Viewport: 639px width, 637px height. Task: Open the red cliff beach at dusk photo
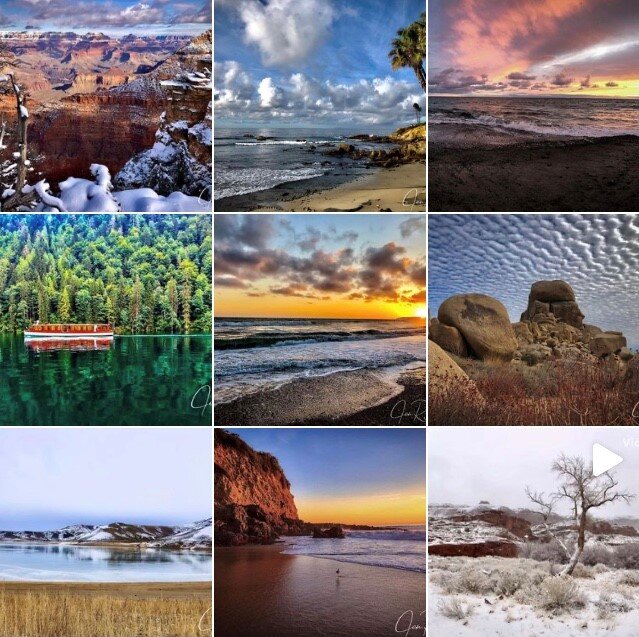coord(319,533)
